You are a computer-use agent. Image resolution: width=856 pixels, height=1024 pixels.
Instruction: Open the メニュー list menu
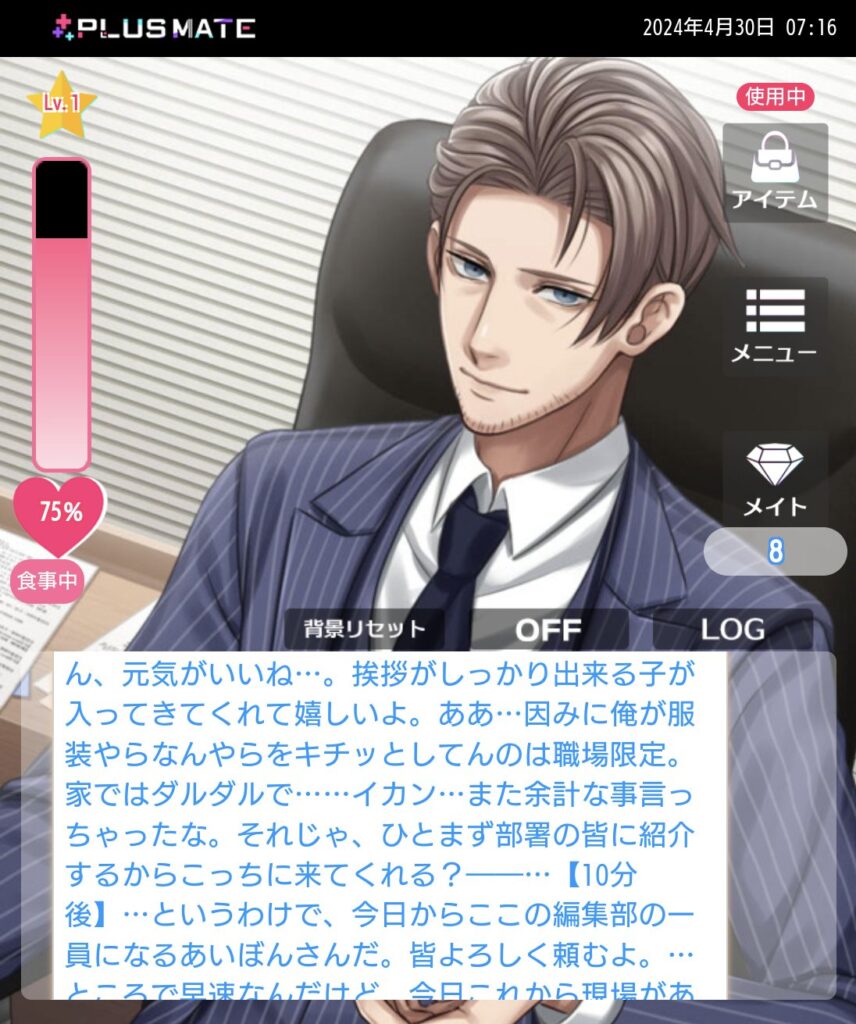pyautogui.click(x=774, y=325)
